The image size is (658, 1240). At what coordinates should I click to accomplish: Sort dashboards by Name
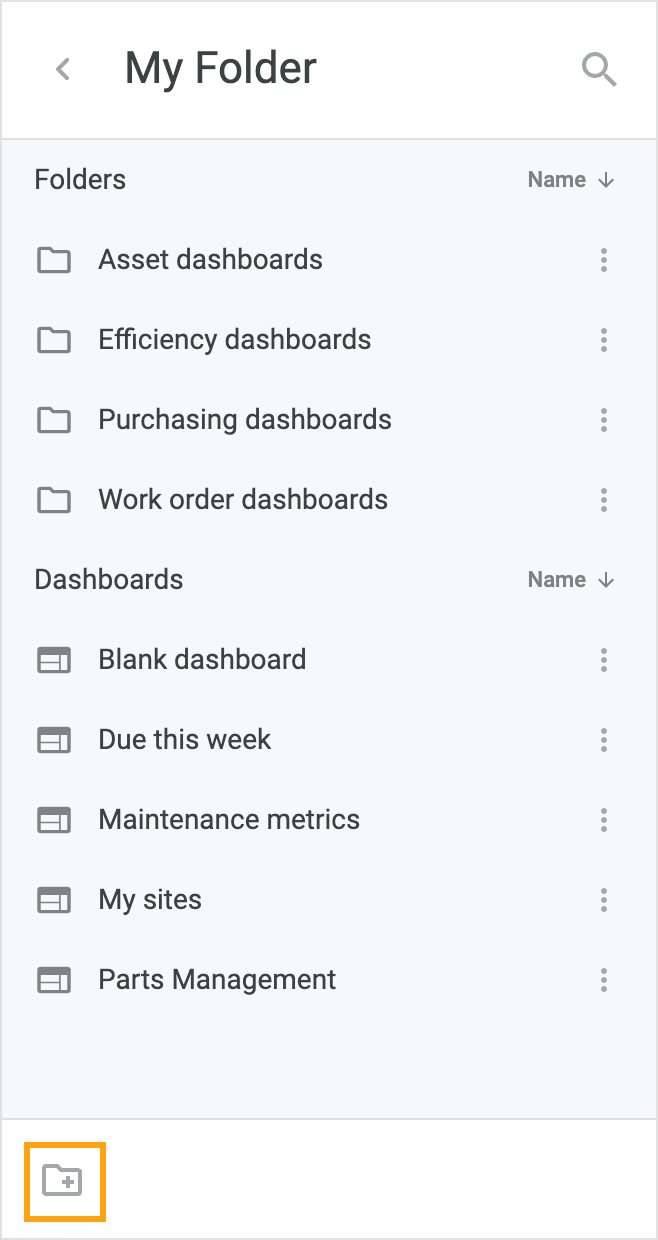(571, 580)
